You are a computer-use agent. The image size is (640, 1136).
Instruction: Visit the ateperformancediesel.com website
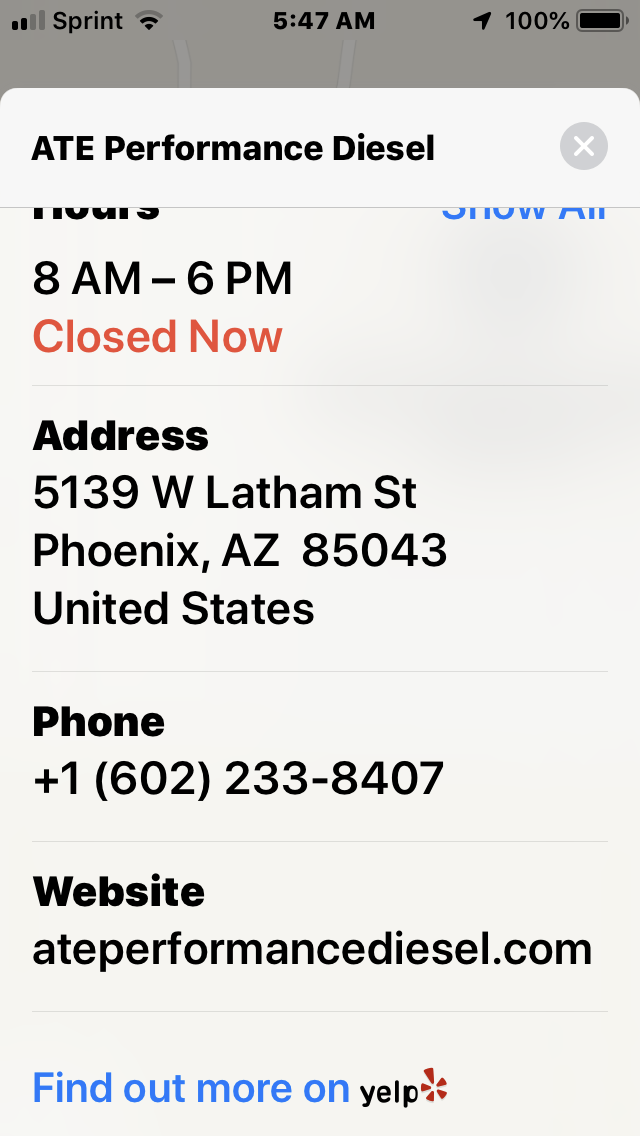pyautogui.click(x=312, y=948)
